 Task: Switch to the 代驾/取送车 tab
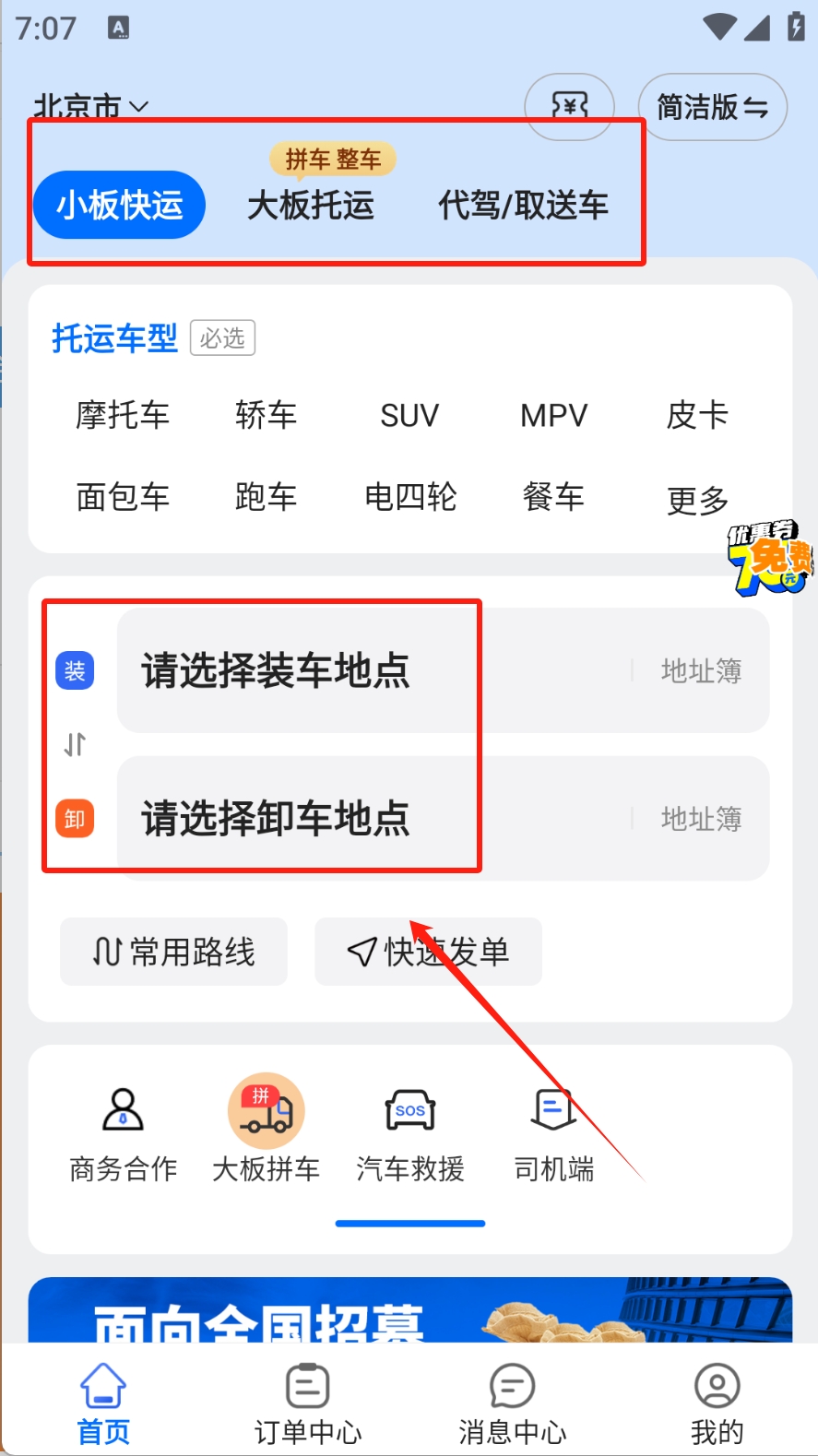pyautogui.click(x=523, y=205)
